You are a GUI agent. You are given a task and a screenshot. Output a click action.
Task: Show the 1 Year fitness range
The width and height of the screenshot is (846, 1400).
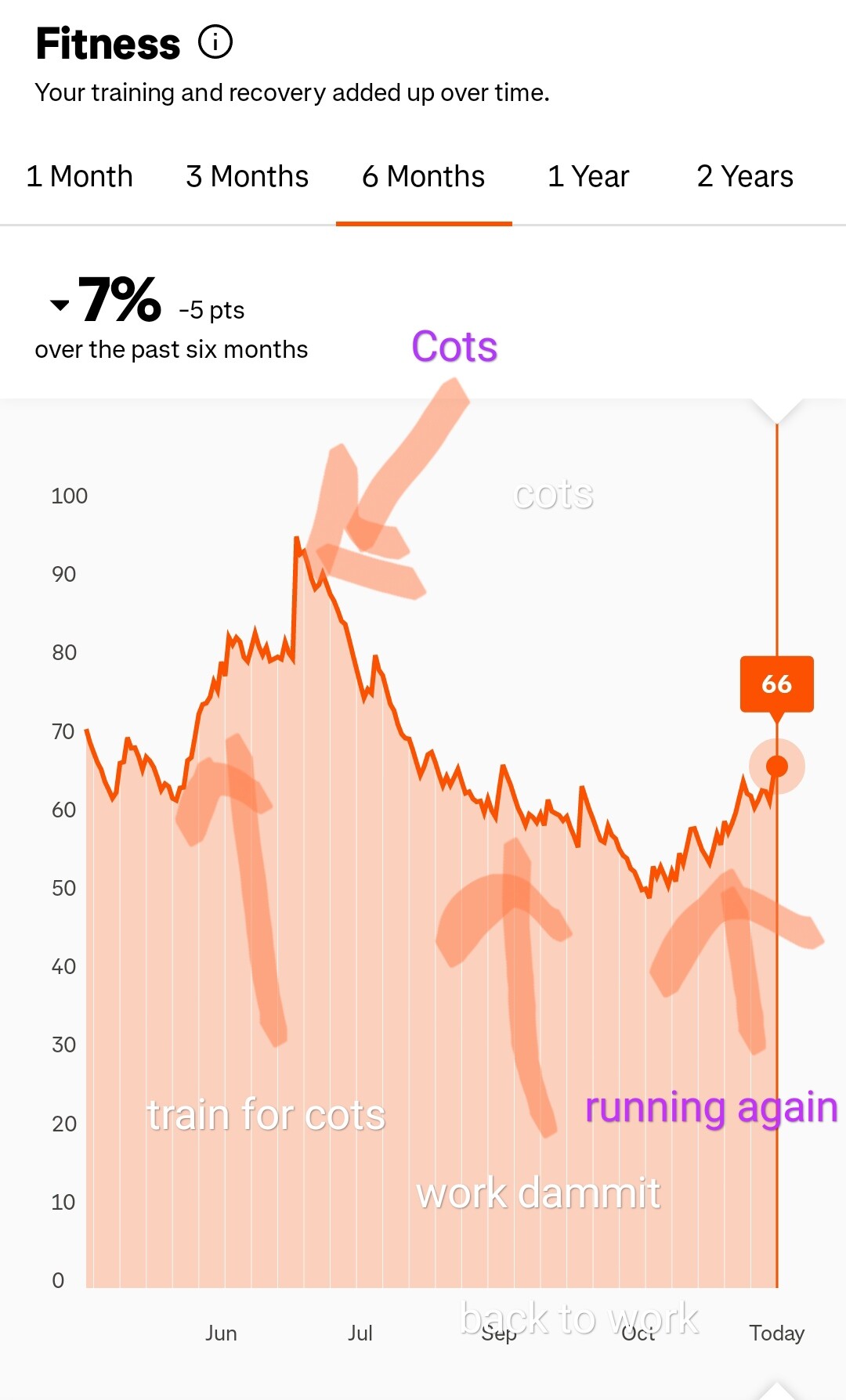click(587, 177)
